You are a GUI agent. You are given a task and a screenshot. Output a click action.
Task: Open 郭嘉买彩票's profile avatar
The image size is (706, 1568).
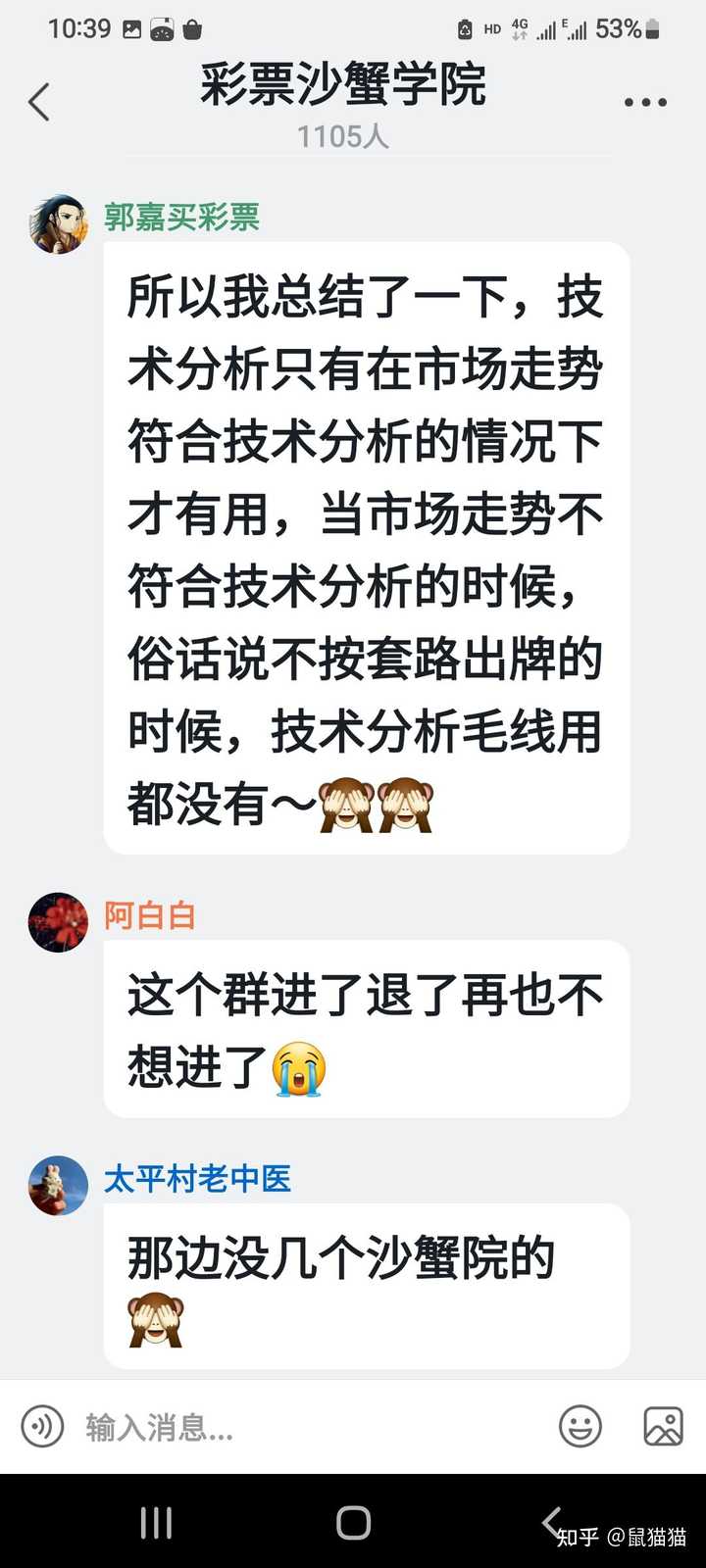[58, 224]
